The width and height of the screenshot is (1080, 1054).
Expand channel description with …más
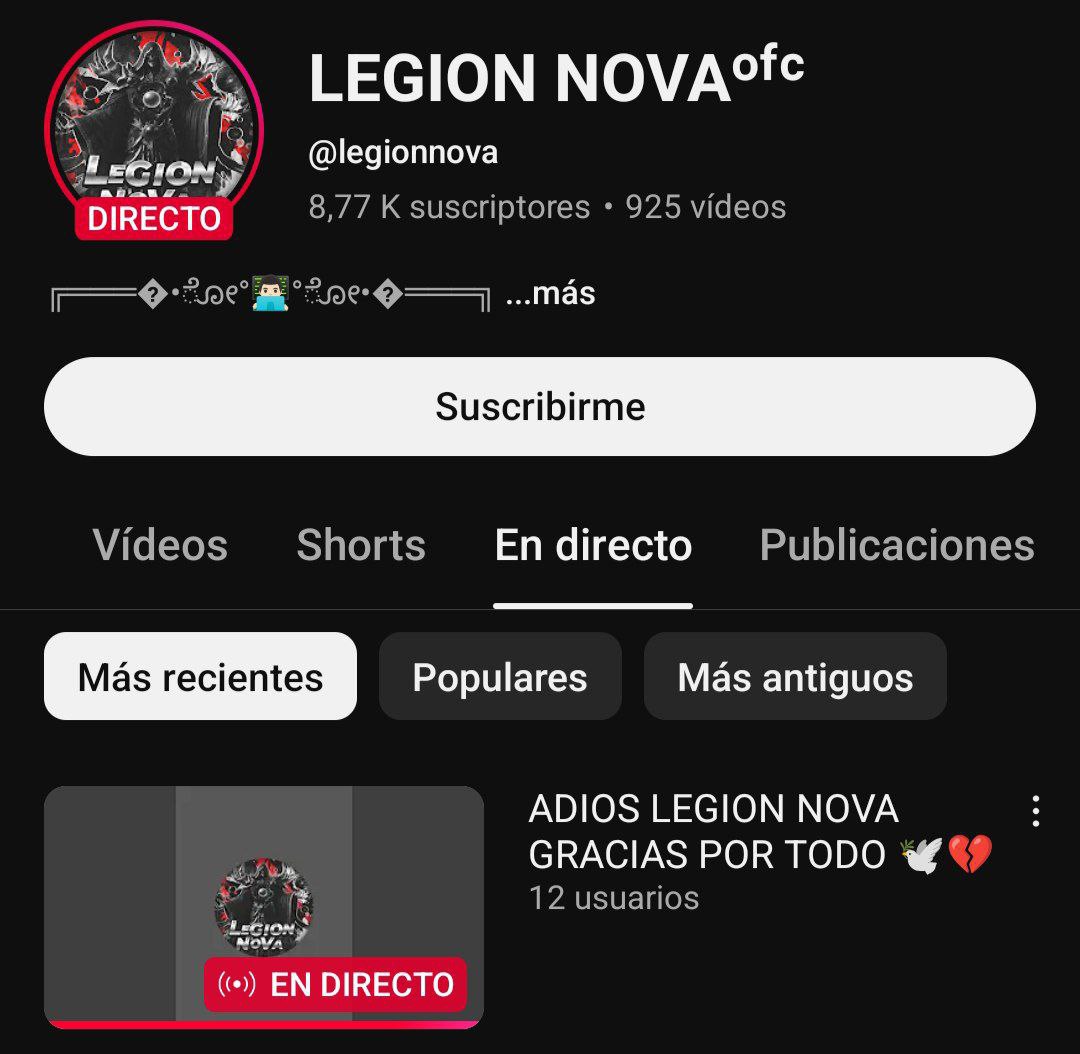[550, 294]
